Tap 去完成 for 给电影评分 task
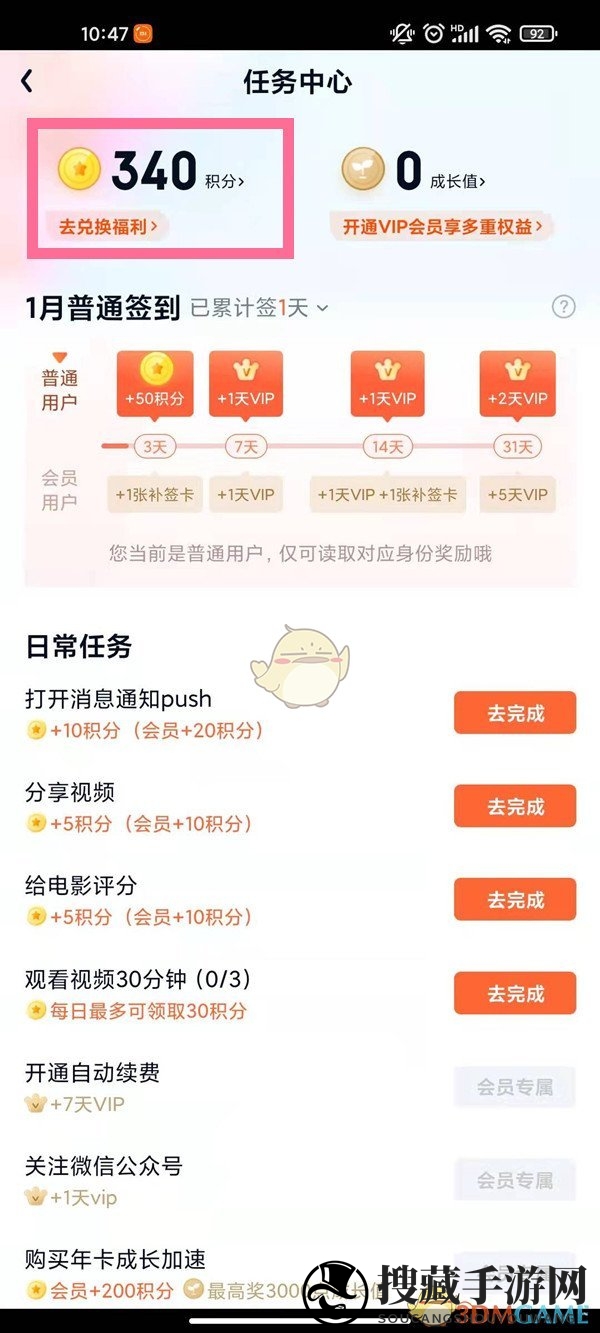Image resolution: width=600 pixels, height=1333 pixels. tap(515, 899)
